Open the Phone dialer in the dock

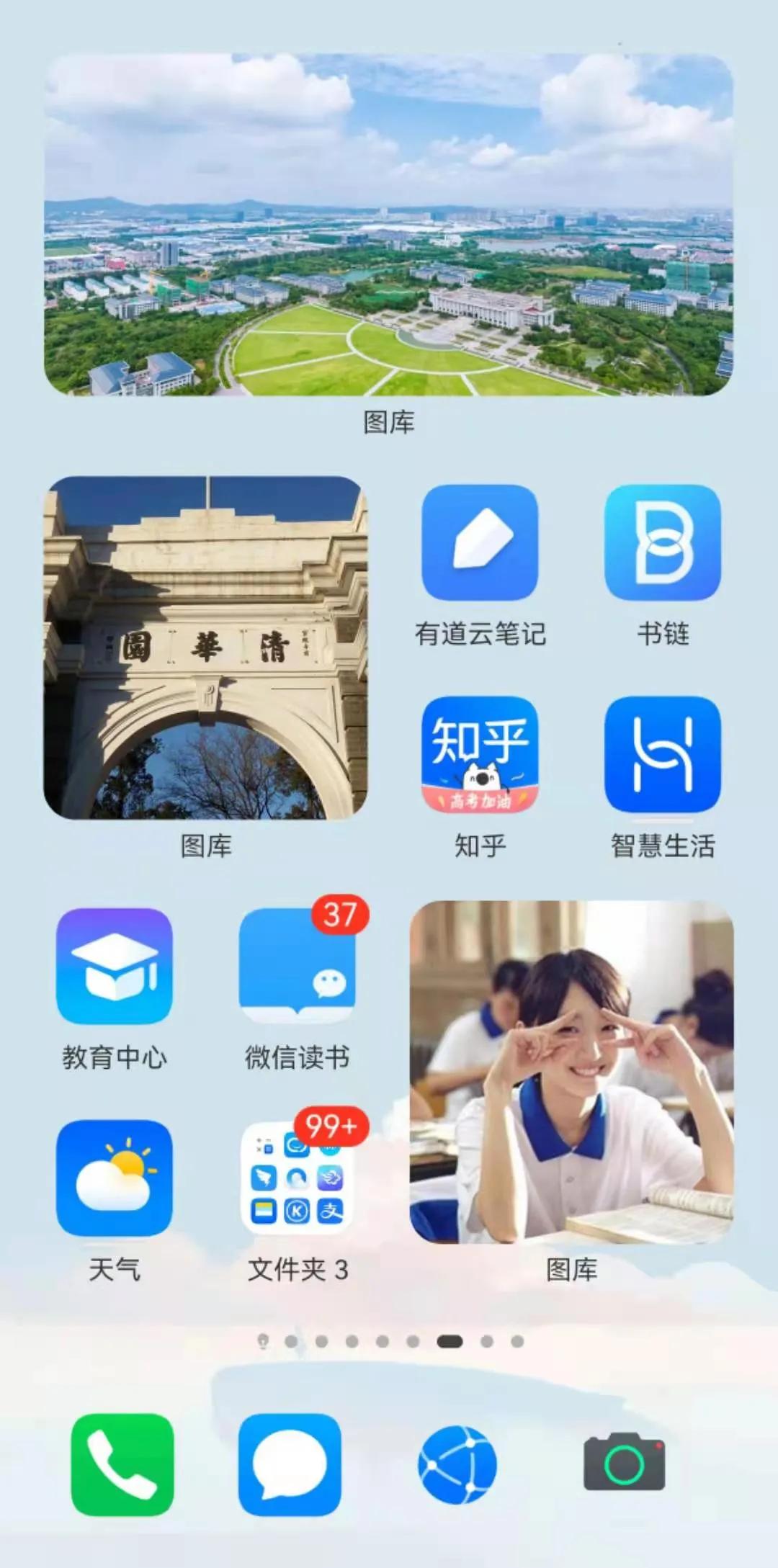[x=122, y=1464]
